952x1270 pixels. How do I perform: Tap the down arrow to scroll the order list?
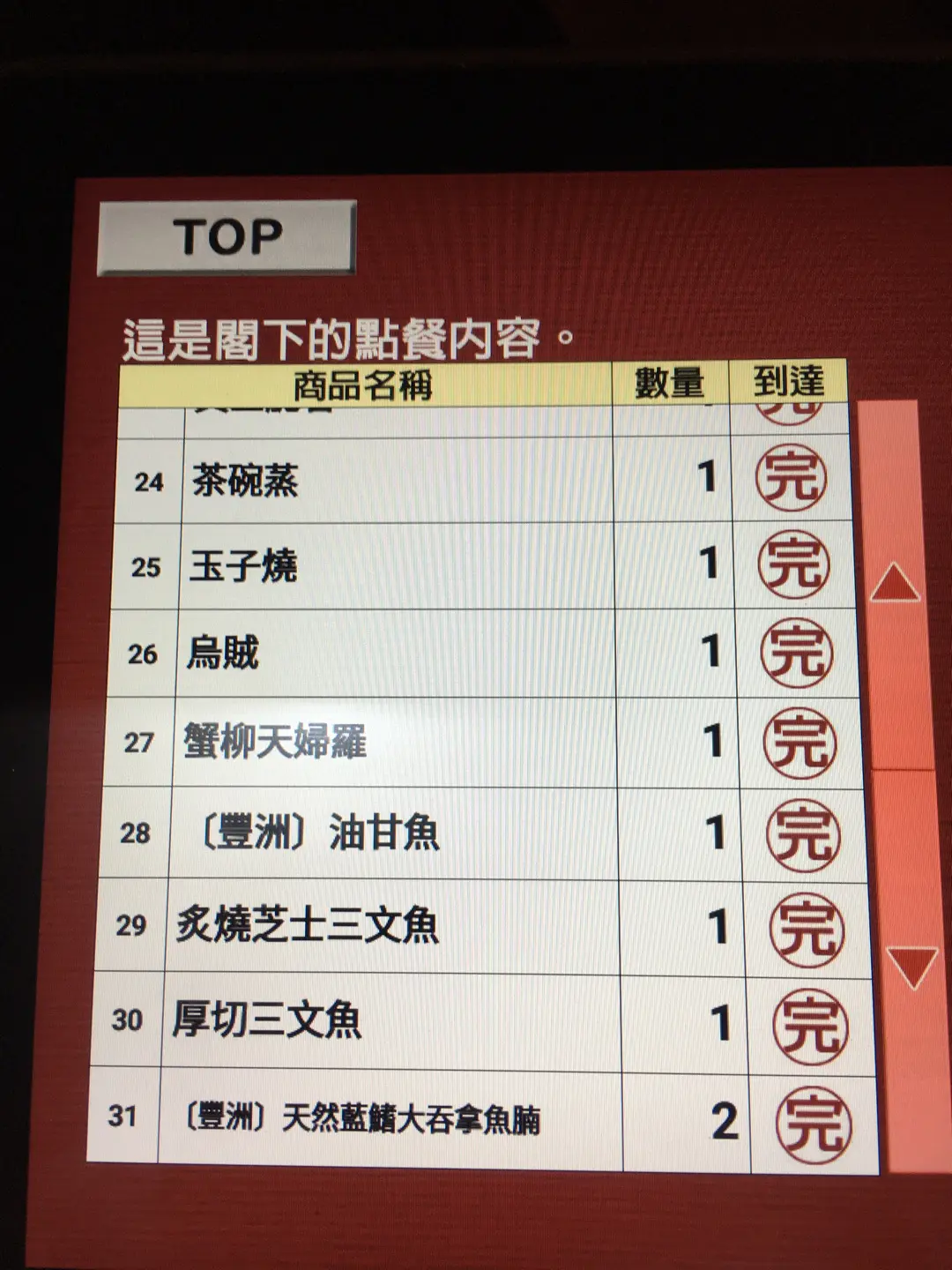(x=912, y=967)
